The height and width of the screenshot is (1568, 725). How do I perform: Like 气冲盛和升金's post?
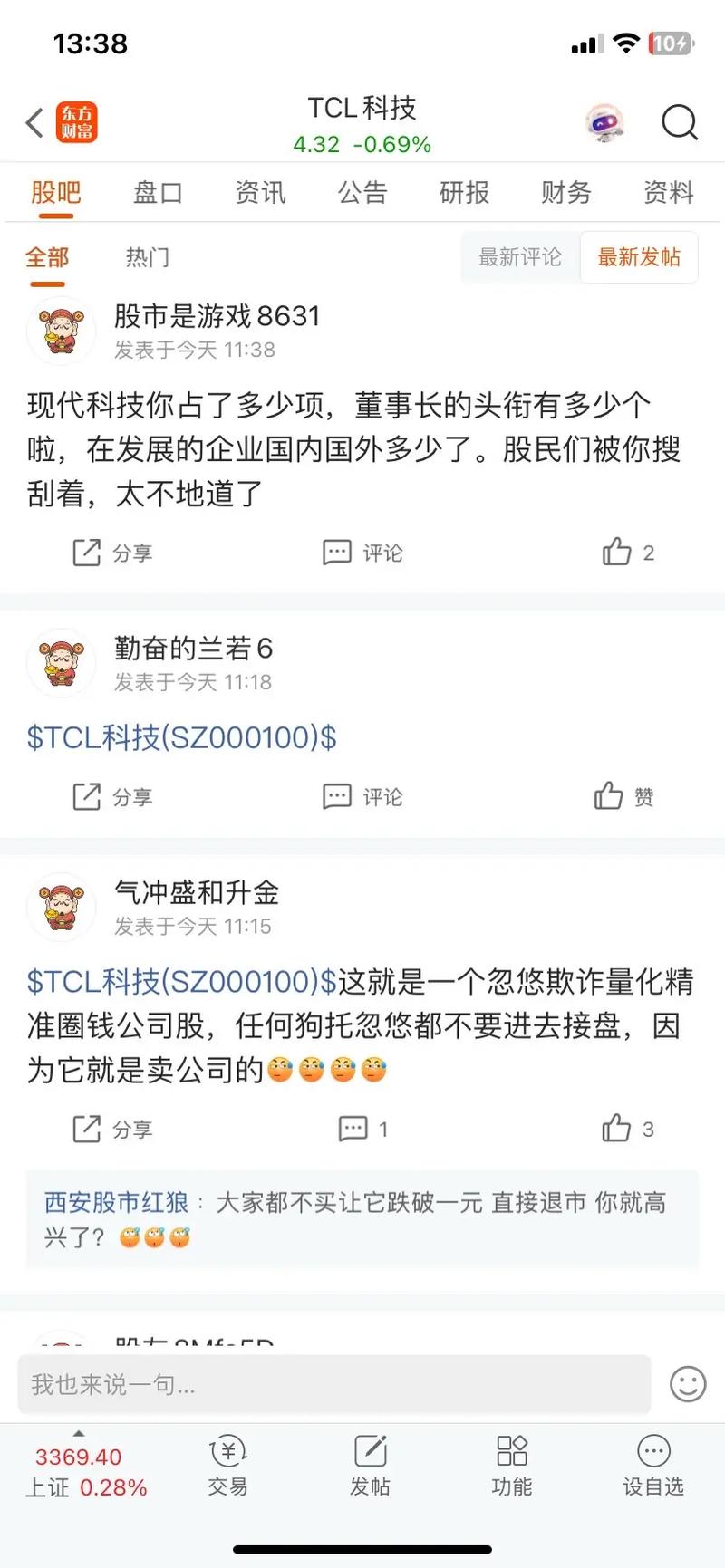pos(627,1129)
